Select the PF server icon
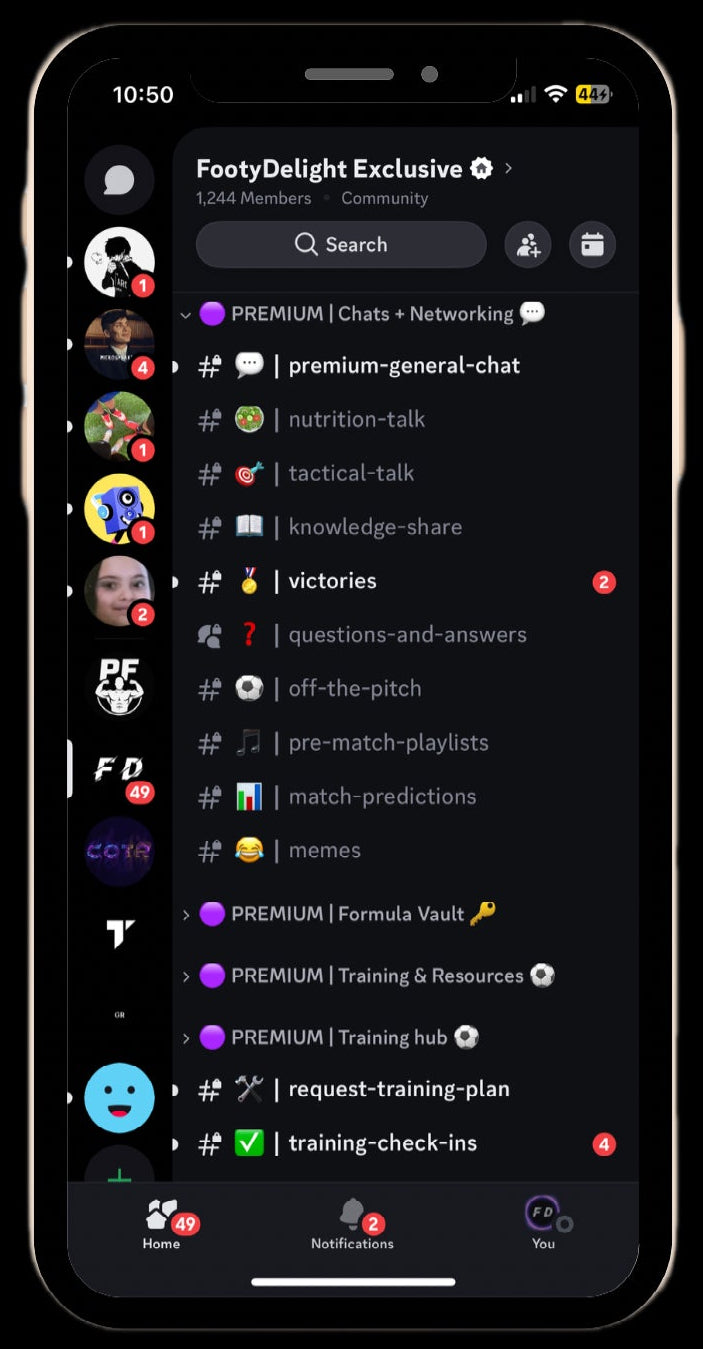 [x=119, y=686]
